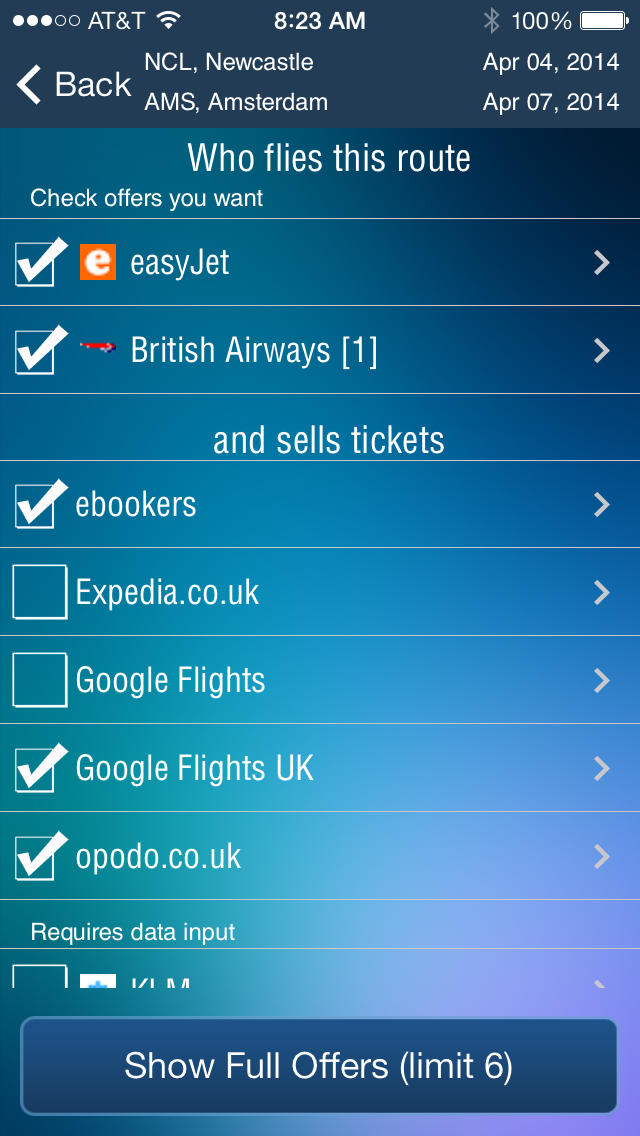Show Full Offers for selected providers
Screen dimensions: 640x1136
click(319, 1066)
